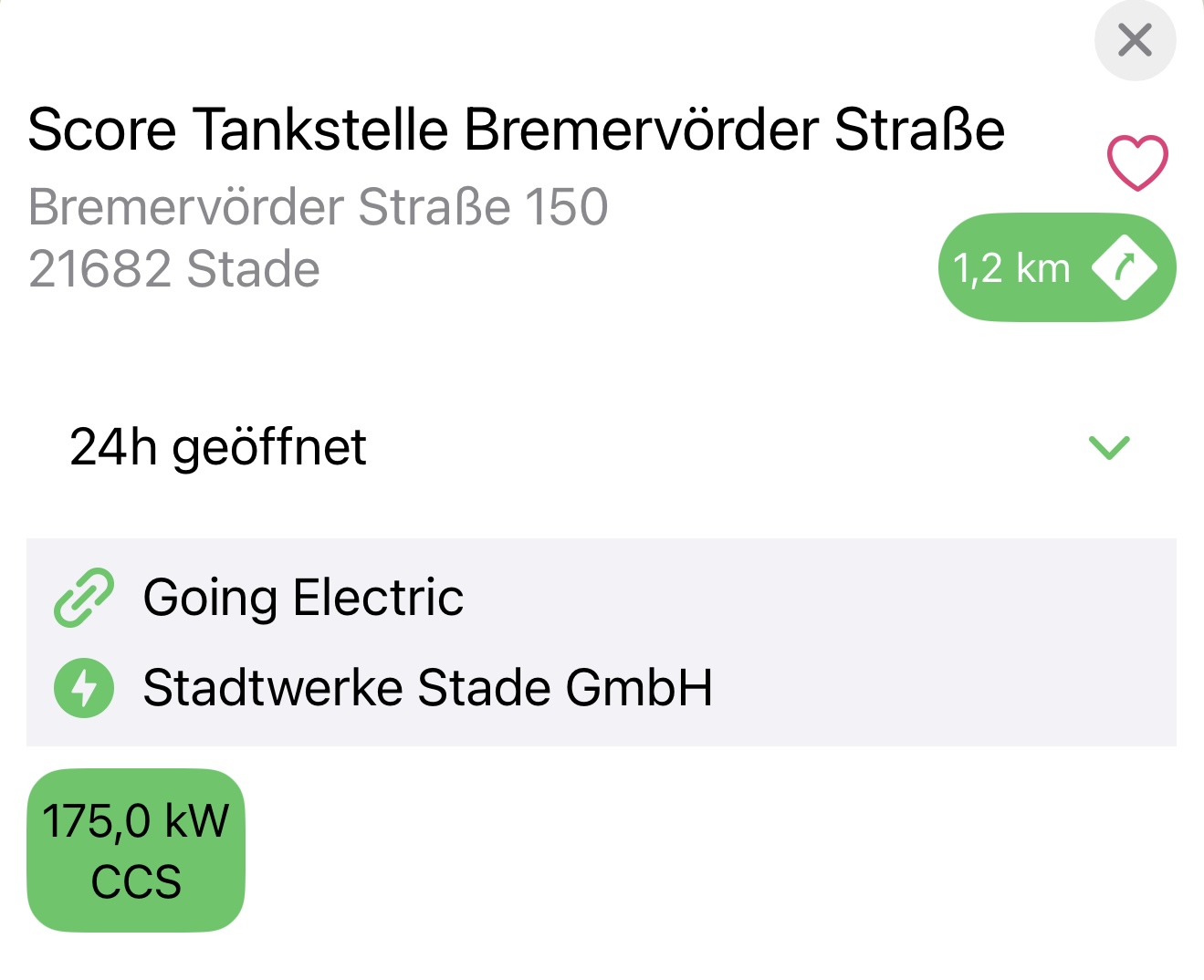1204x980 pixels.
Task: Start navigation with the 1,2 km button
Action: point(1056,268)
